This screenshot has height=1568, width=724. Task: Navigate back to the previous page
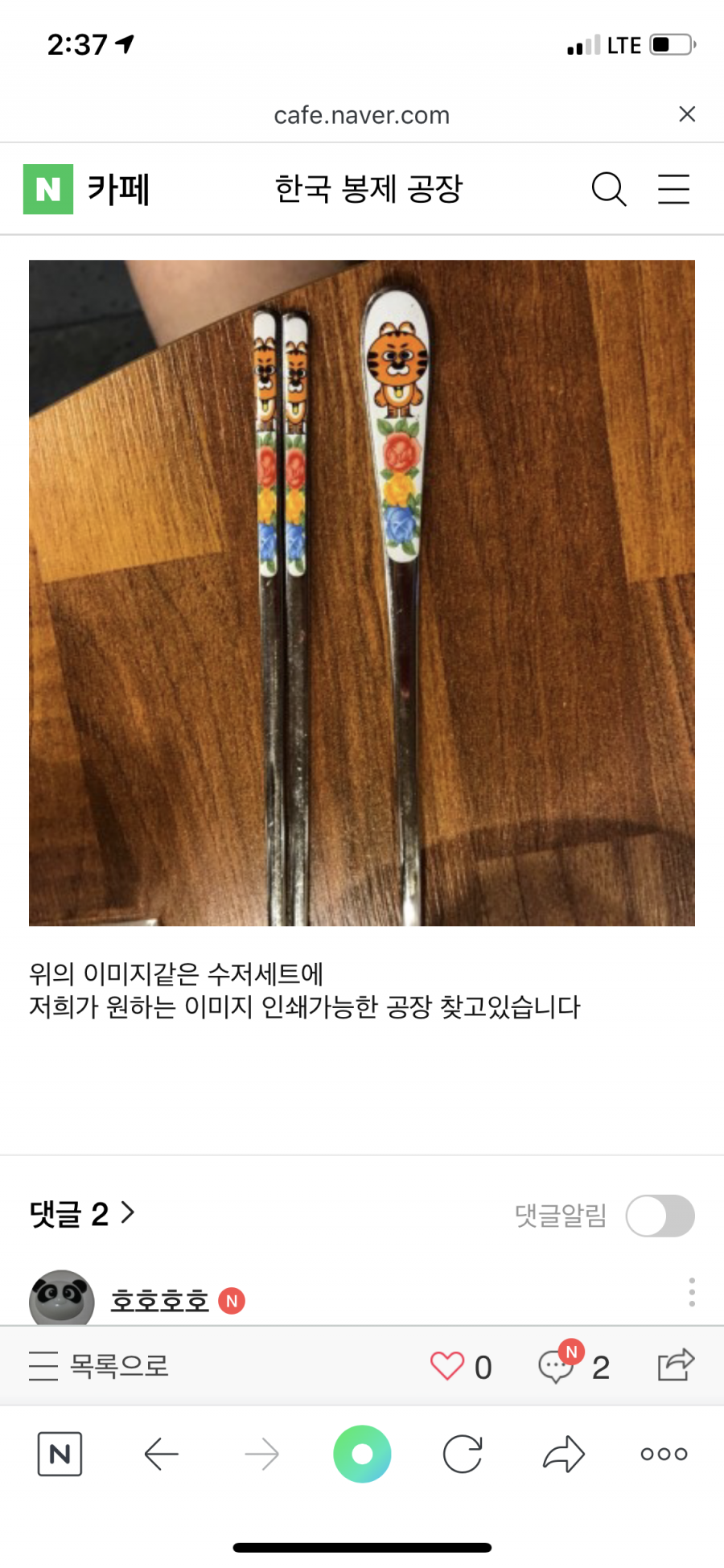161,1454
